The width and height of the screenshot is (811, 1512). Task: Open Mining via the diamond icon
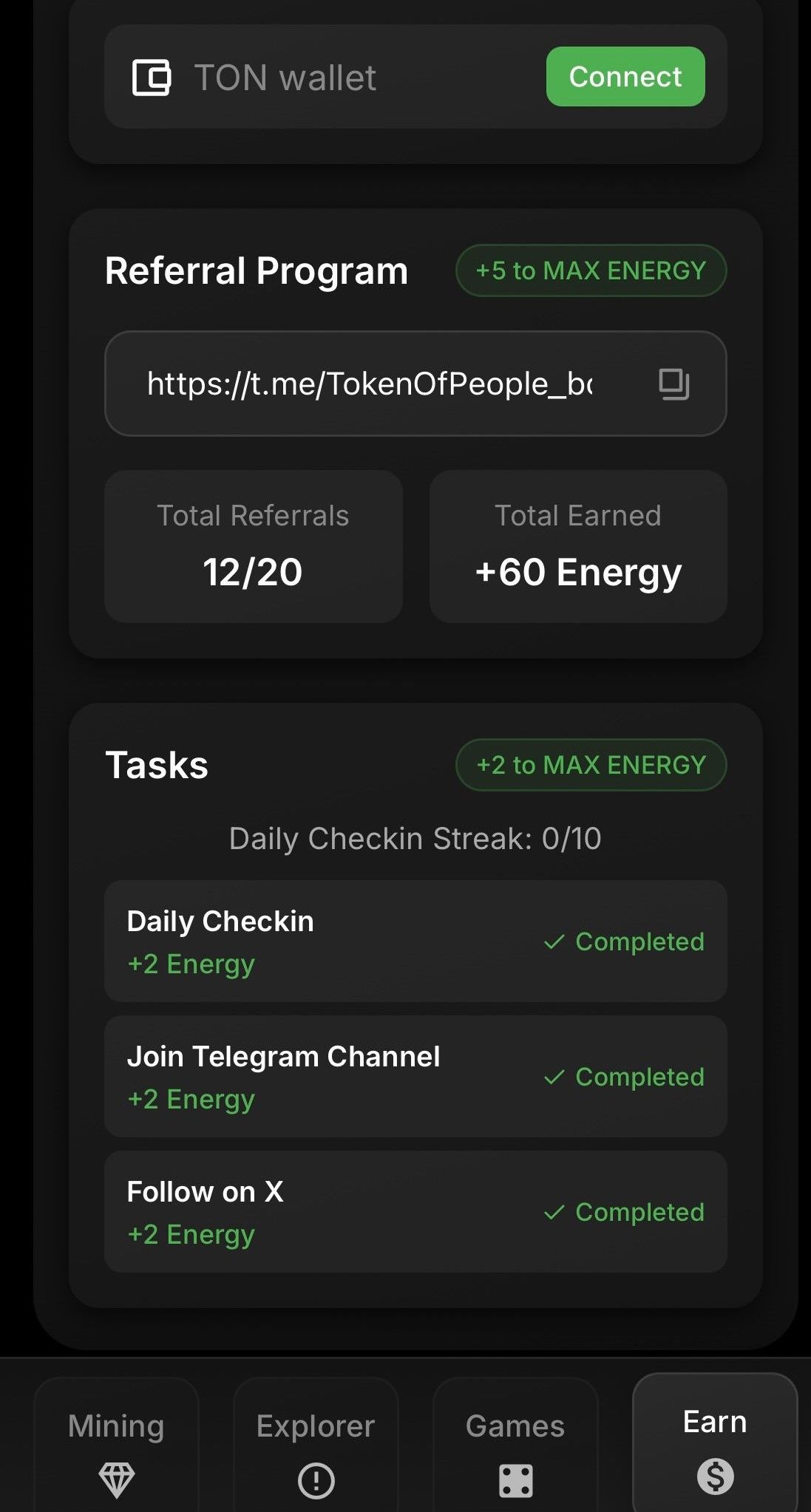(x=117, y=1478)
